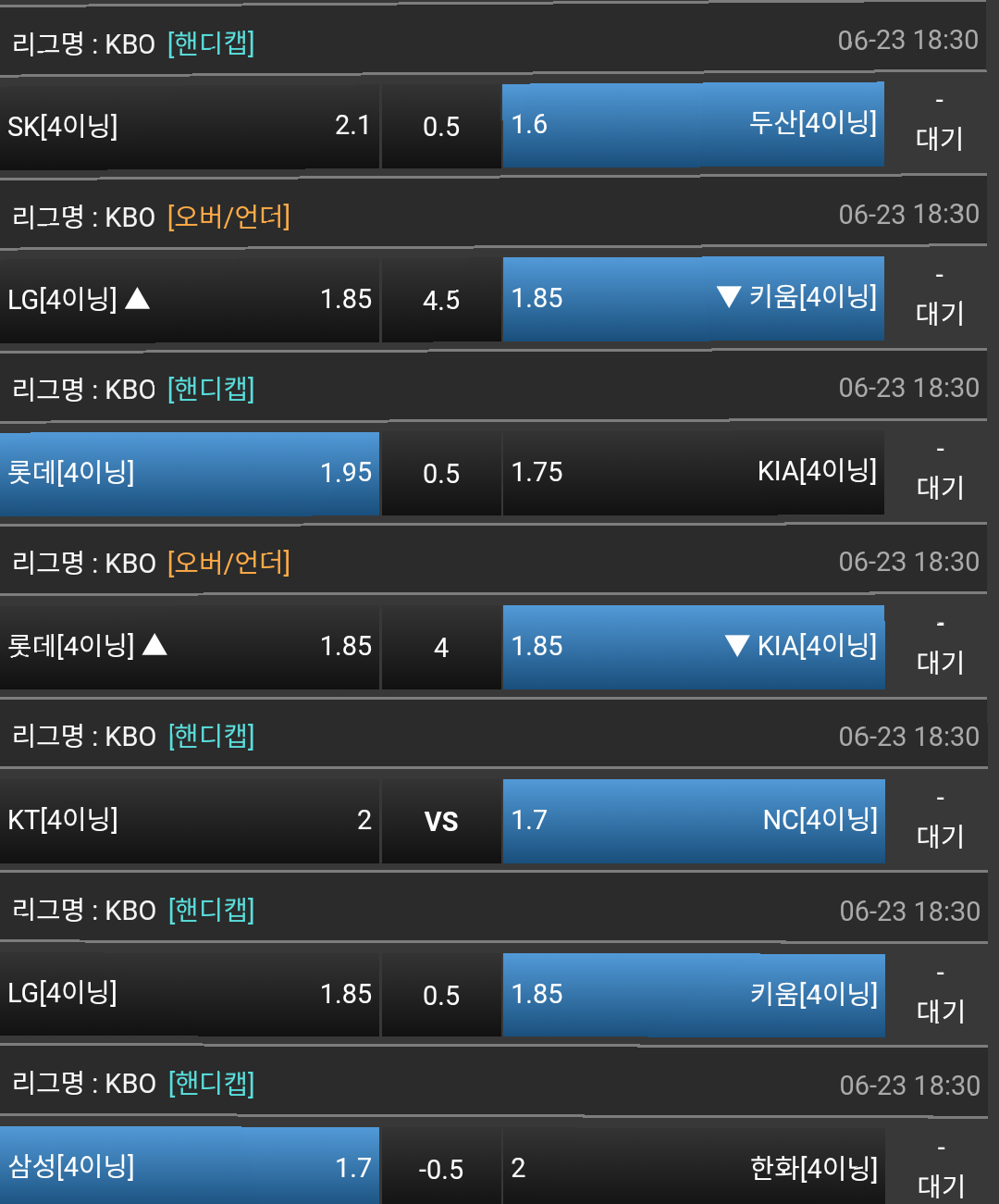Select KT at odds 2
The height and width of the screenshot is (1204, 999).
(x=189, y=820)
